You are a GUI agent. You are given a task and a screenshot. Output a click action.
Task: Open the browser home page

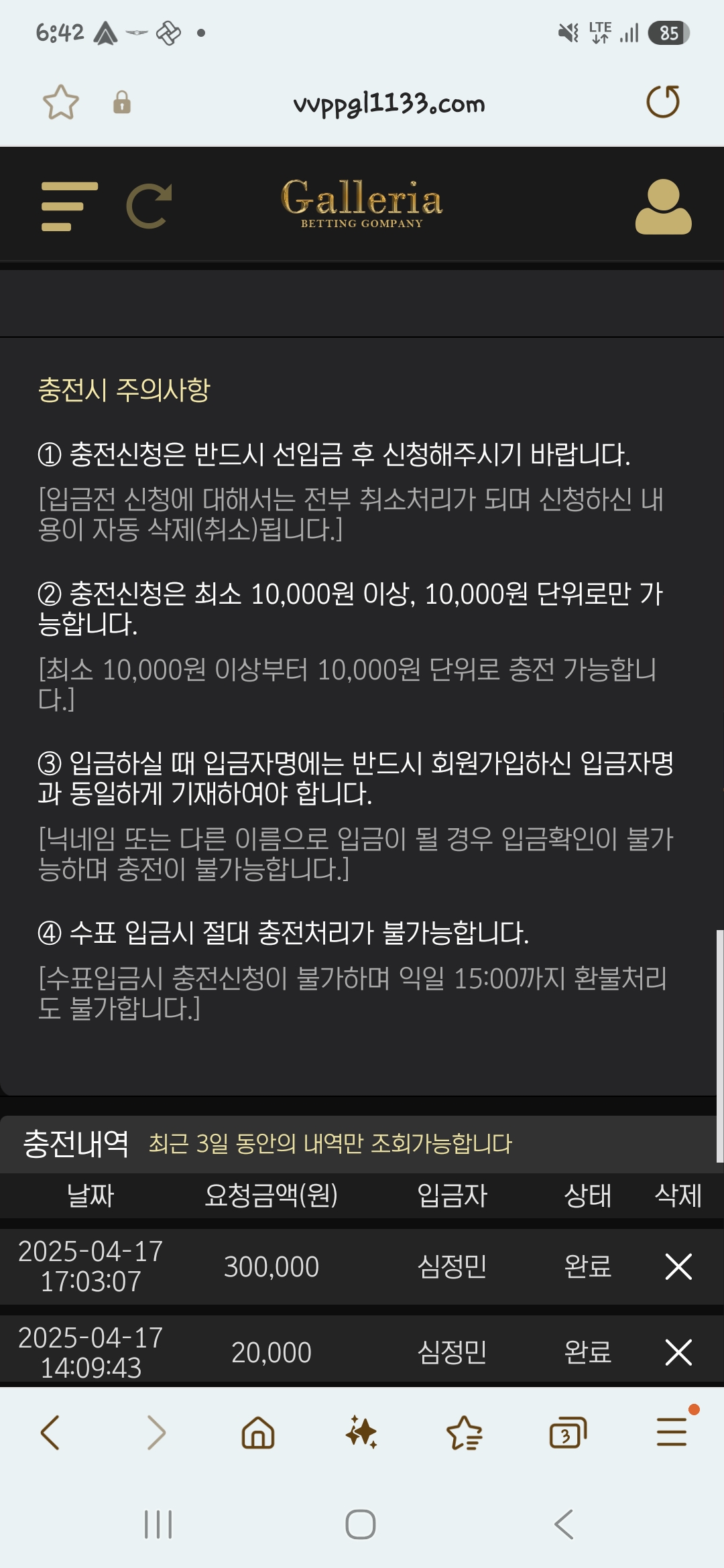click(x=258, y=1433)
